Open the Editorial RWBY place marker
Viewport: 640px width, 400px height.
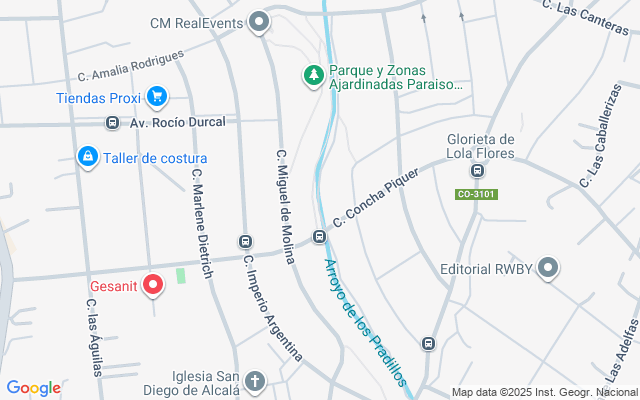pos(548,268)
